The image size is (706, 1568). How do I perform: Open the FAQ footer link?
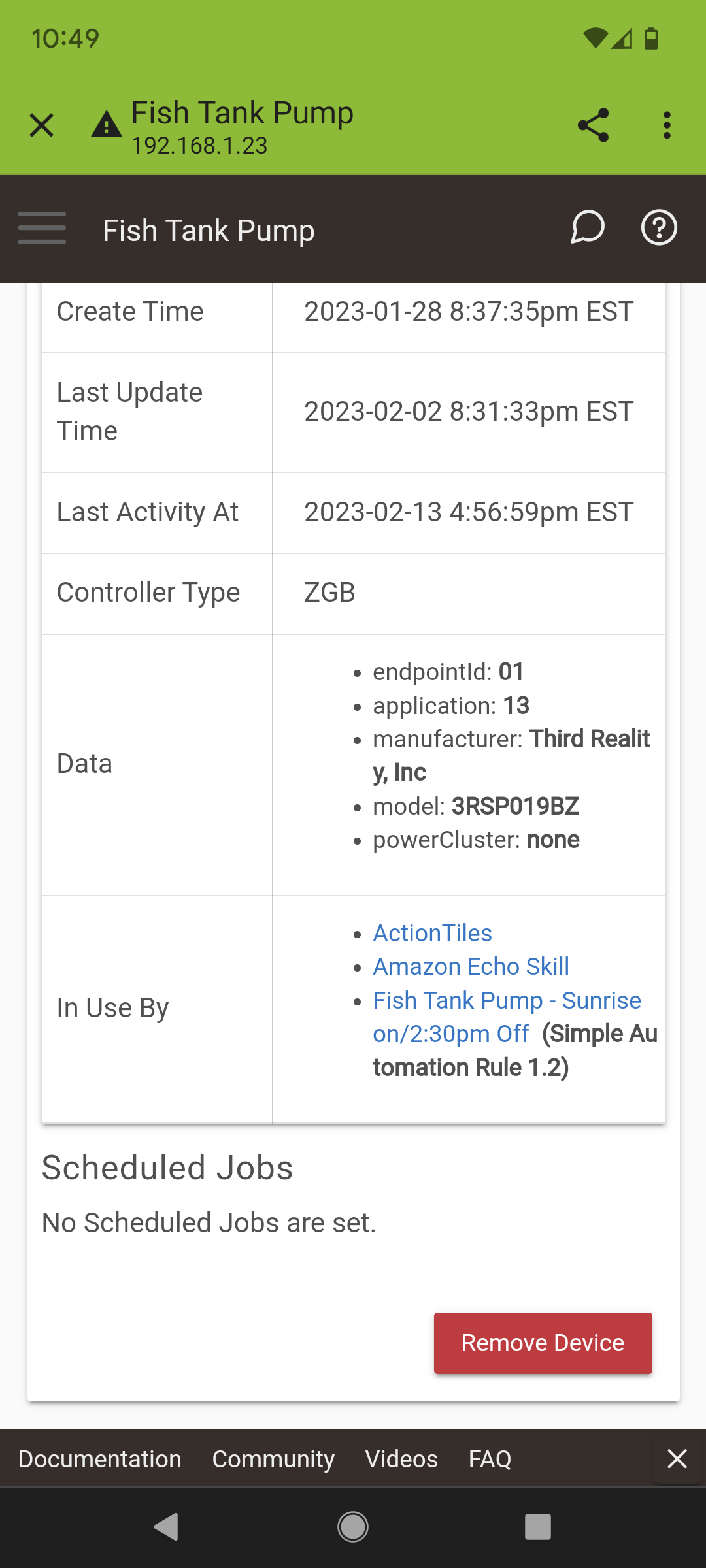(x=490, y=1459)
